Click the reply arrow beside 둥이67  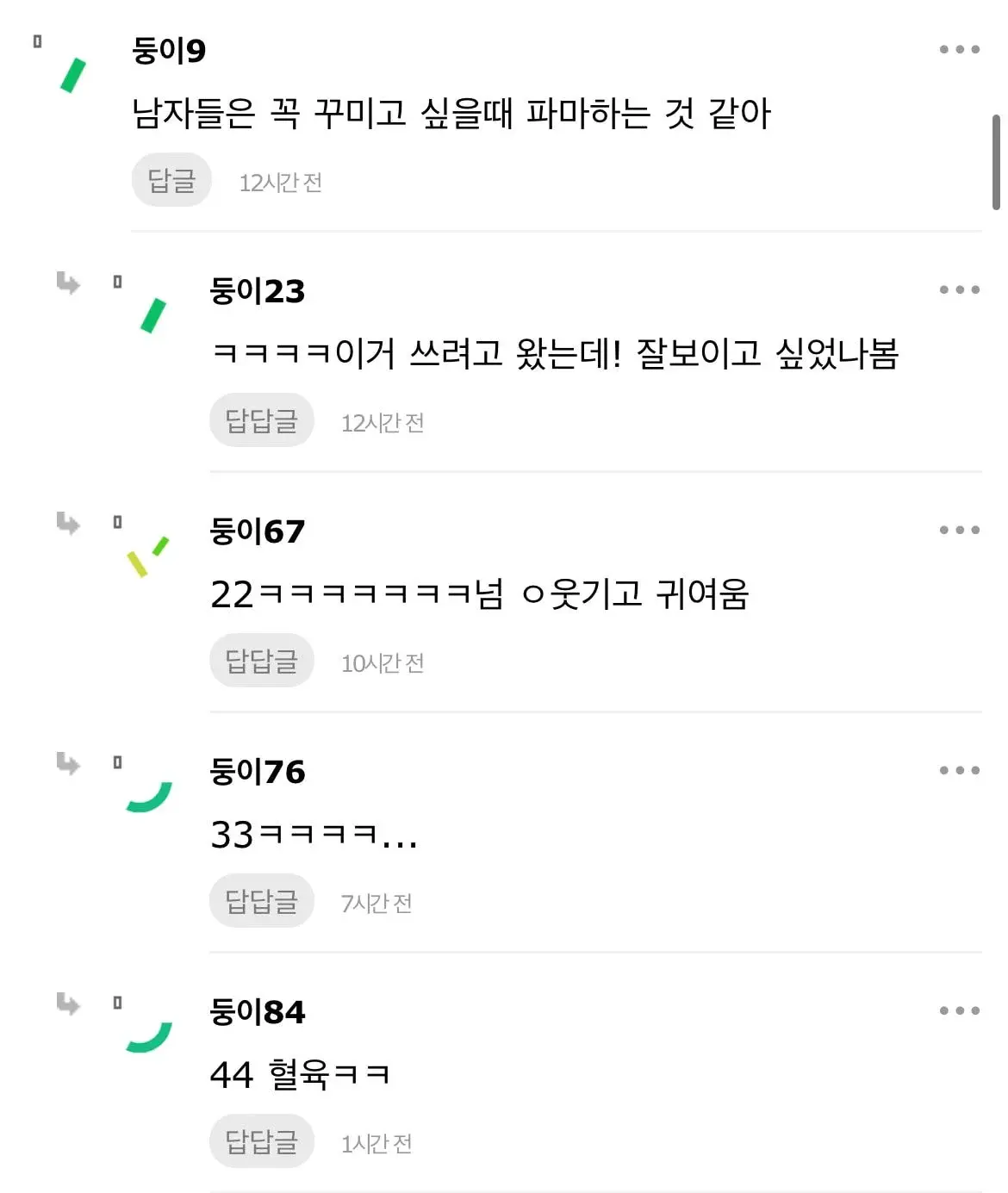67,524
